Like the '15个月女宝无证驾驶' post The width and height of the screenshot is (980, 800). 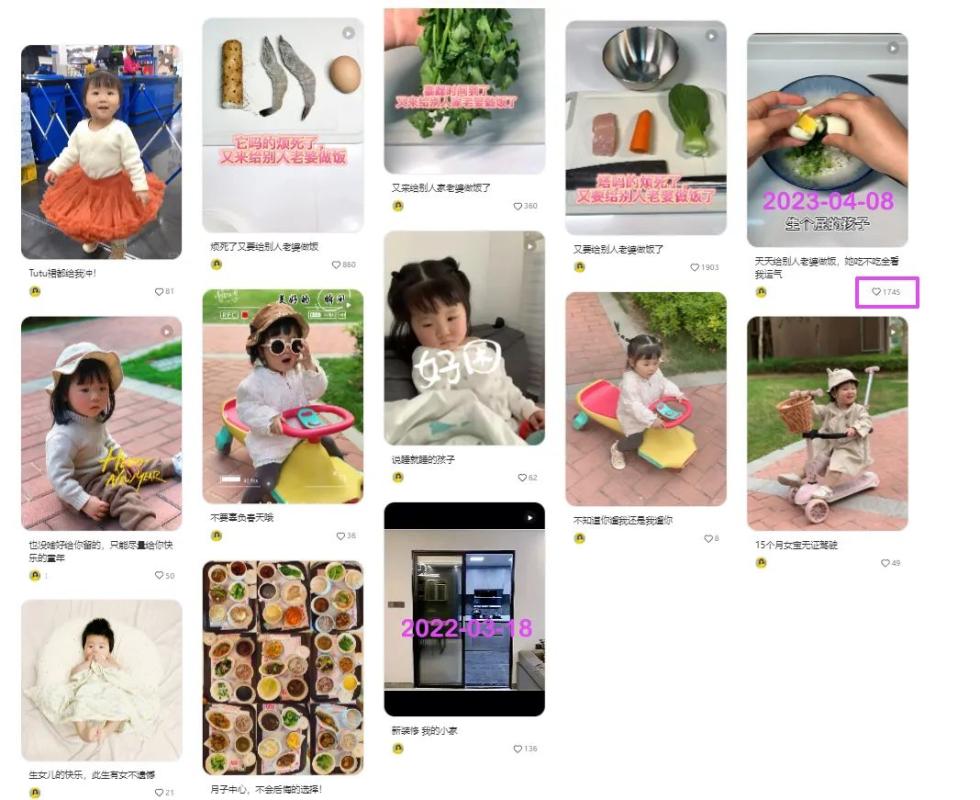(885, 563)
